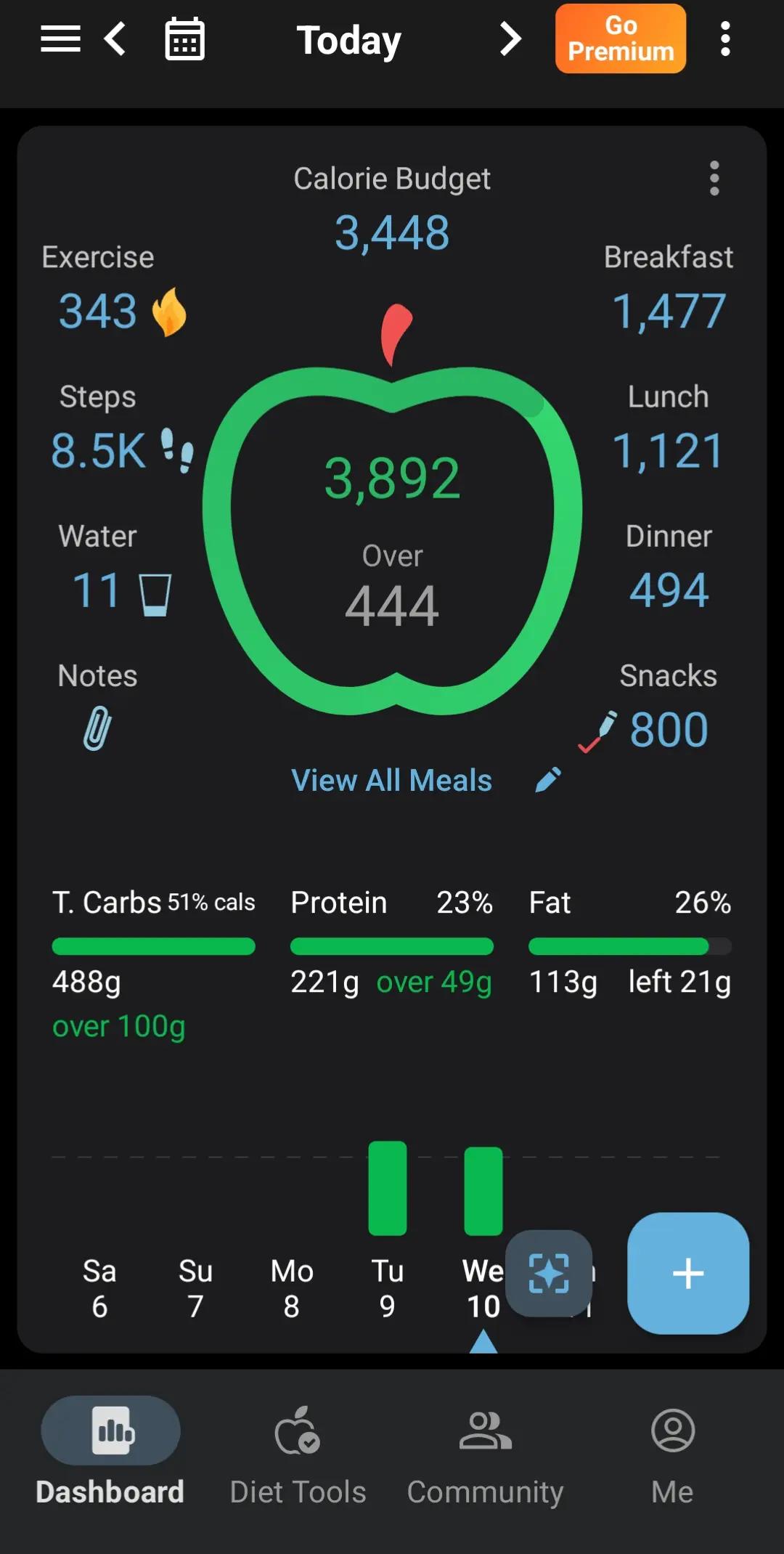Open the hamburger drawer menu
This screenshot has height=1554, width=784.
(60, 39)
